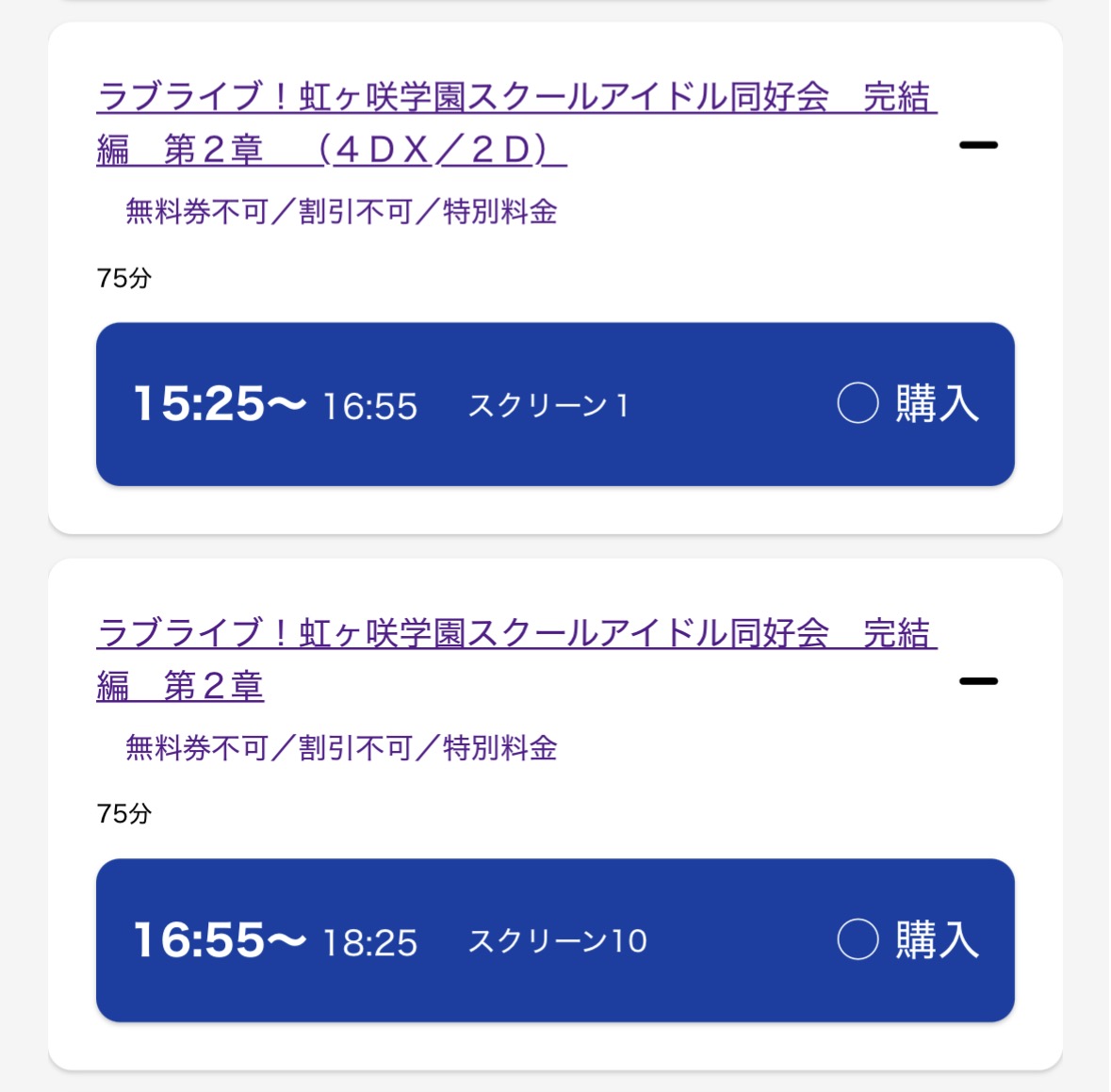1111x1092 pixels.
Task: Collapse the Screen 10 movie's showtimes
Action: (x=978, y=681)
